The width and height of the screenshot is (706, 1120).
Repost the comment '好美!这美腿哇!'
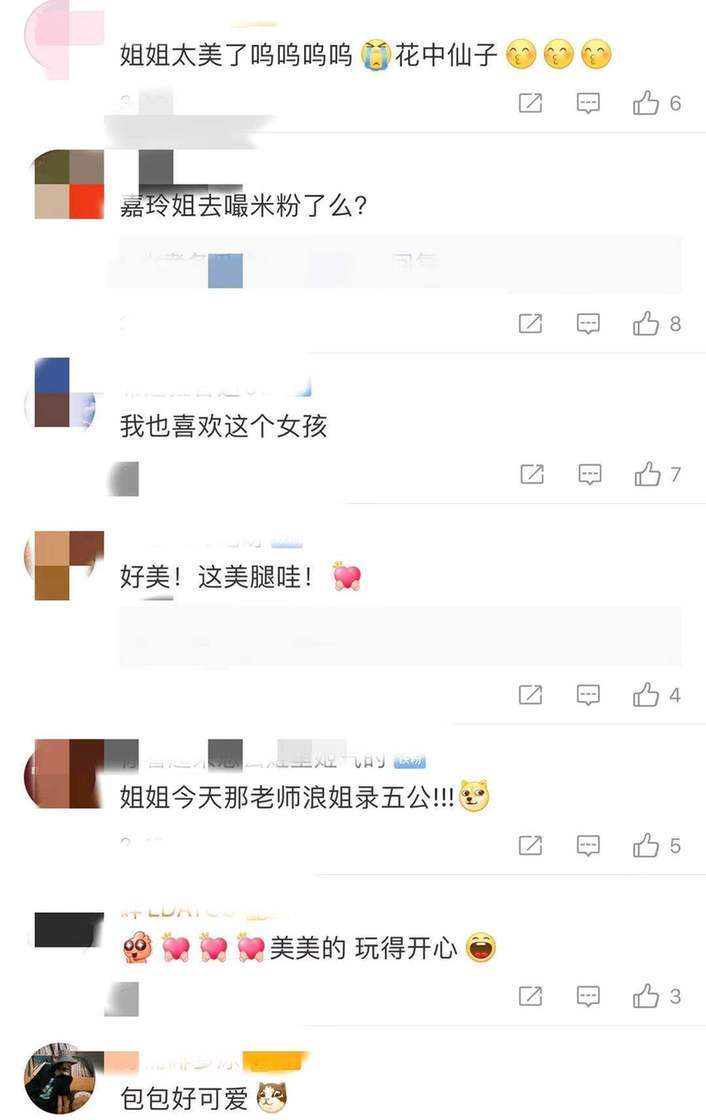530,694
